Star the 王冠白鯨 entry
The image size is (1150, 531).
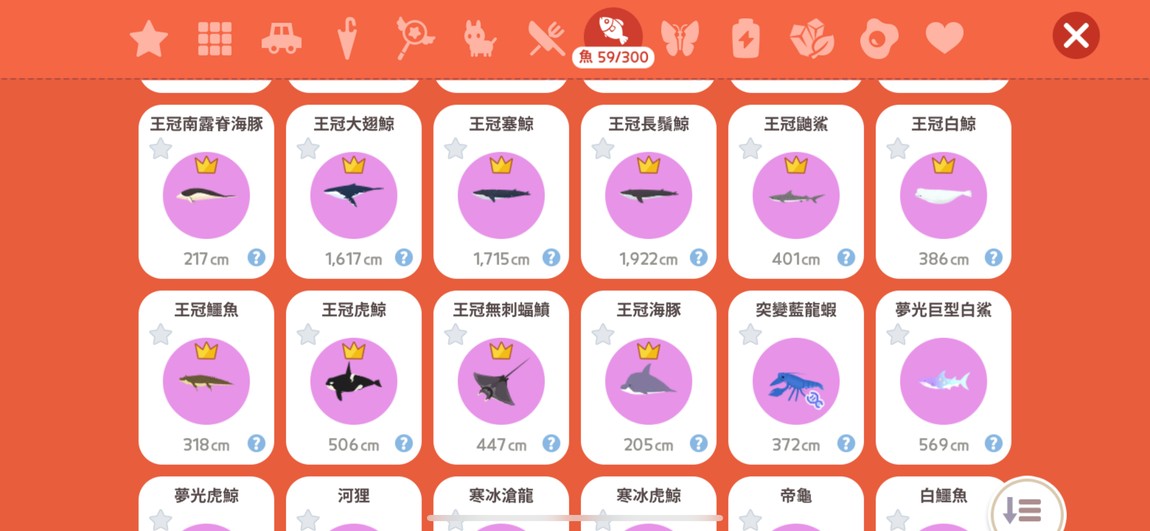pyautogui.click(x=897, y=149)
